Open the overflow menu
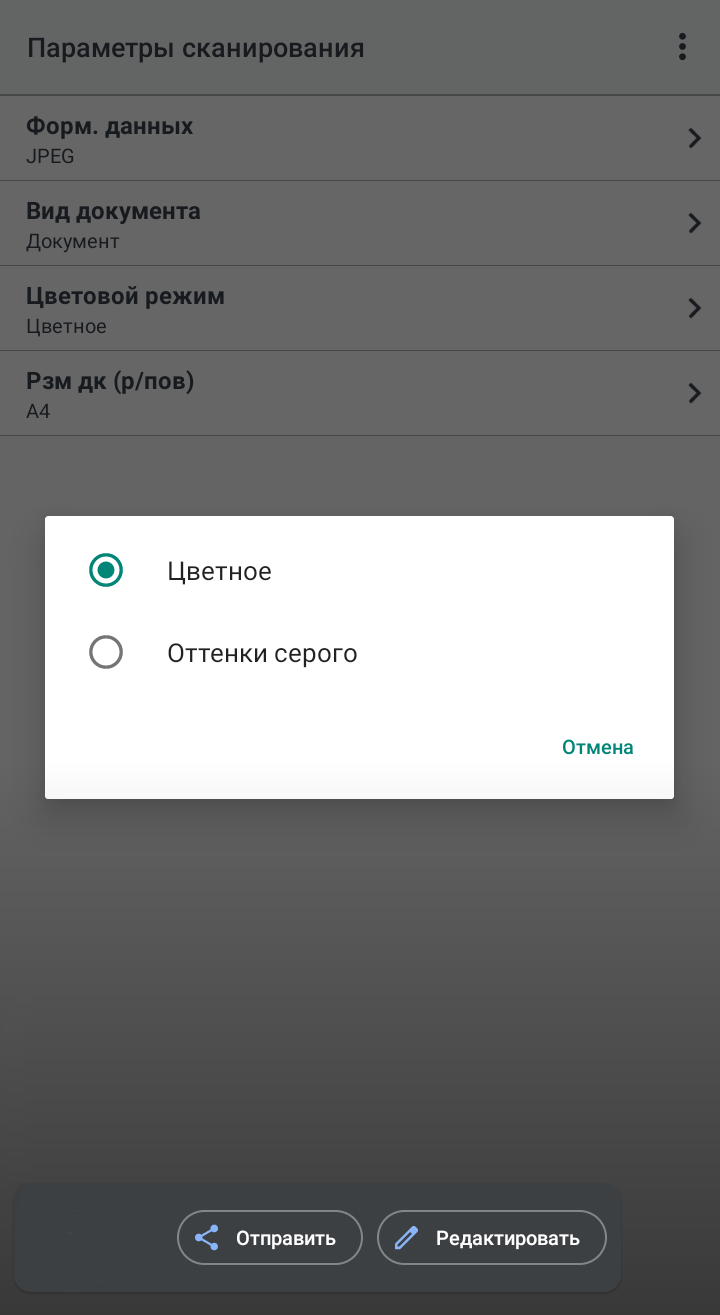The image size is (720, 1315). pyautogui.click(x=682, y=47)
